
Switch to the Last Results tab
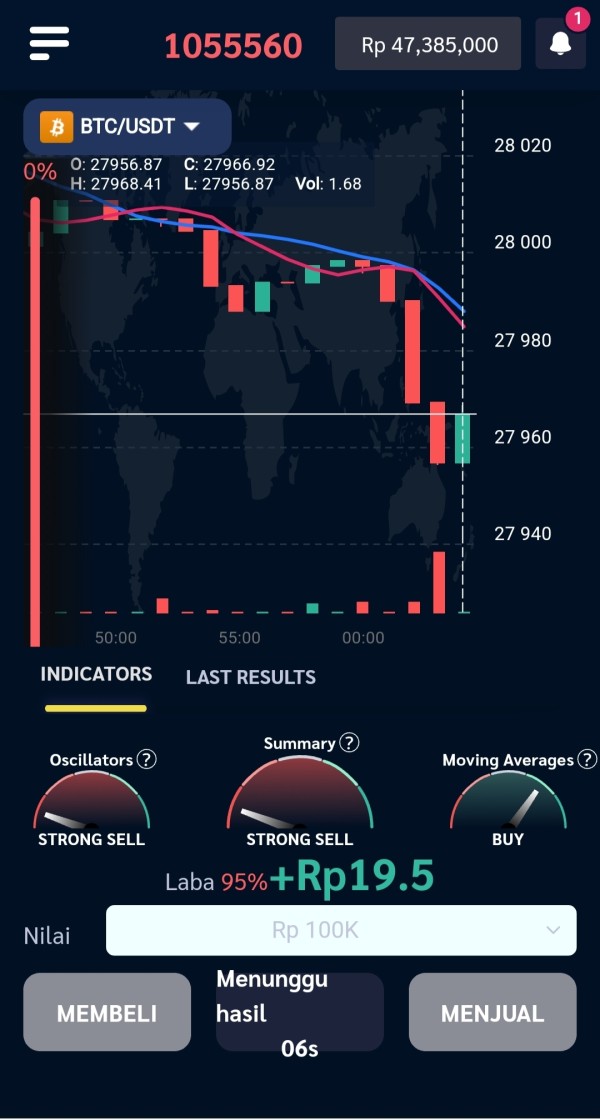[x=251, y=677]
